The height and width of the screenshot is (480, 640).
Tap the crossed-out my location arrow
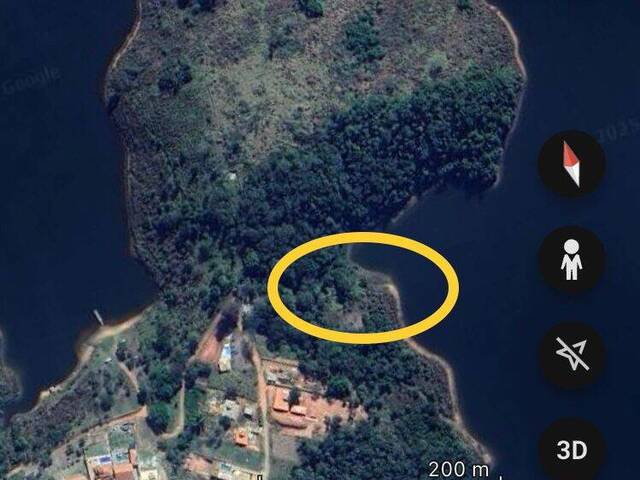(x=571, y=355)
